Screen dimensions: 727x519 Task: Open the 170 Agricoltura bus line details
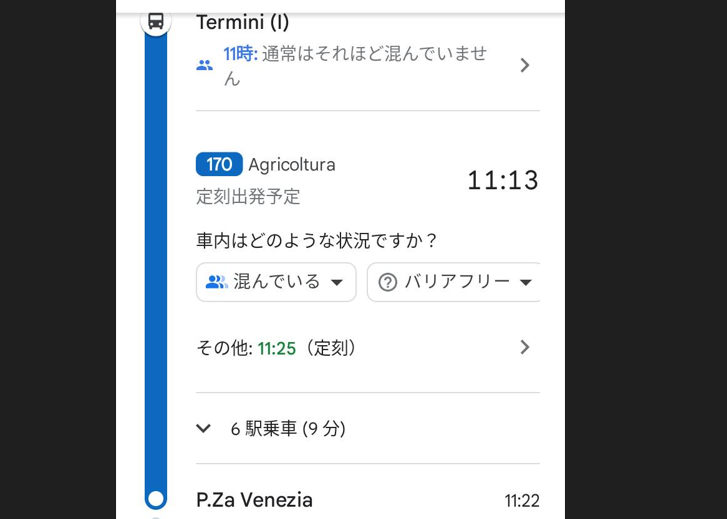coord(266,165)
